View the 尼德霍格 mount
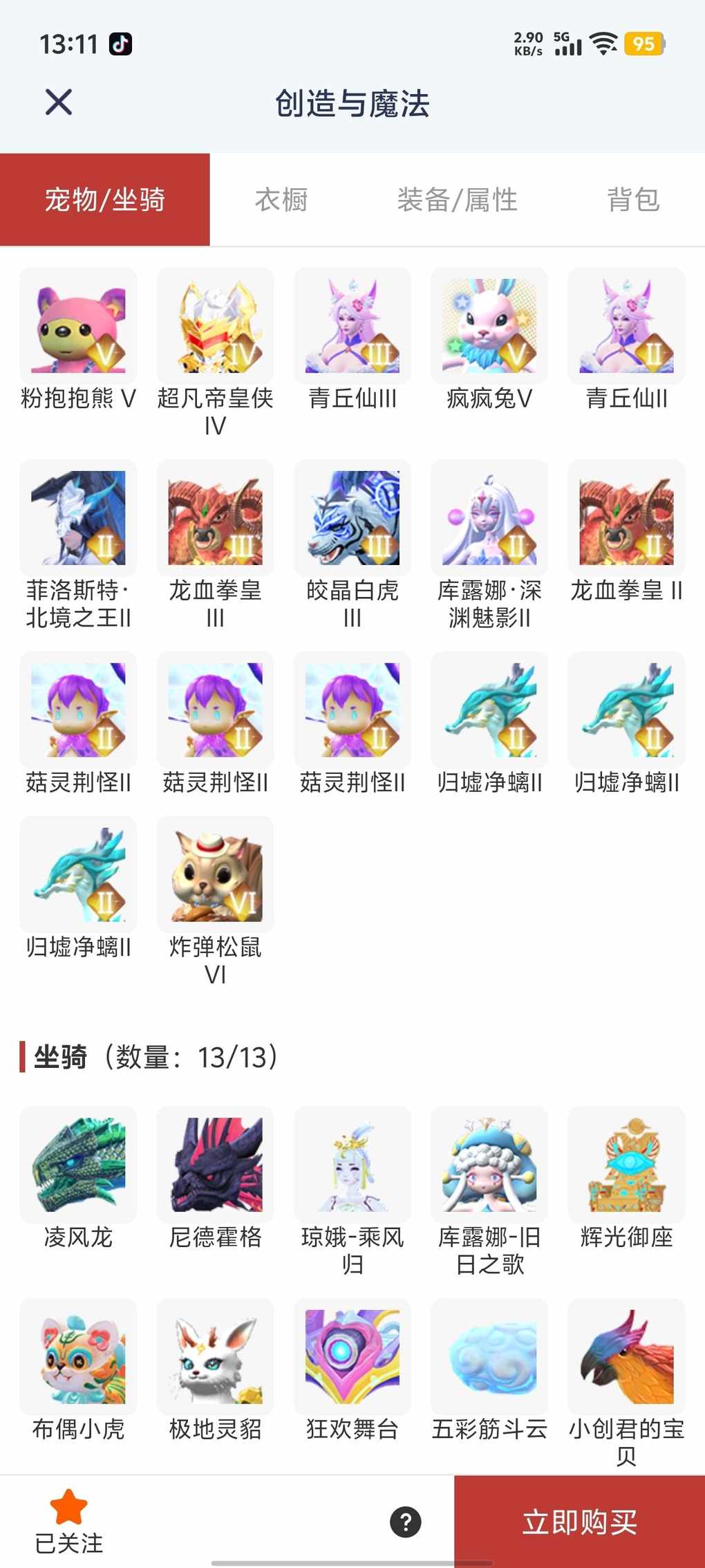 click(x=215, y=1165)
